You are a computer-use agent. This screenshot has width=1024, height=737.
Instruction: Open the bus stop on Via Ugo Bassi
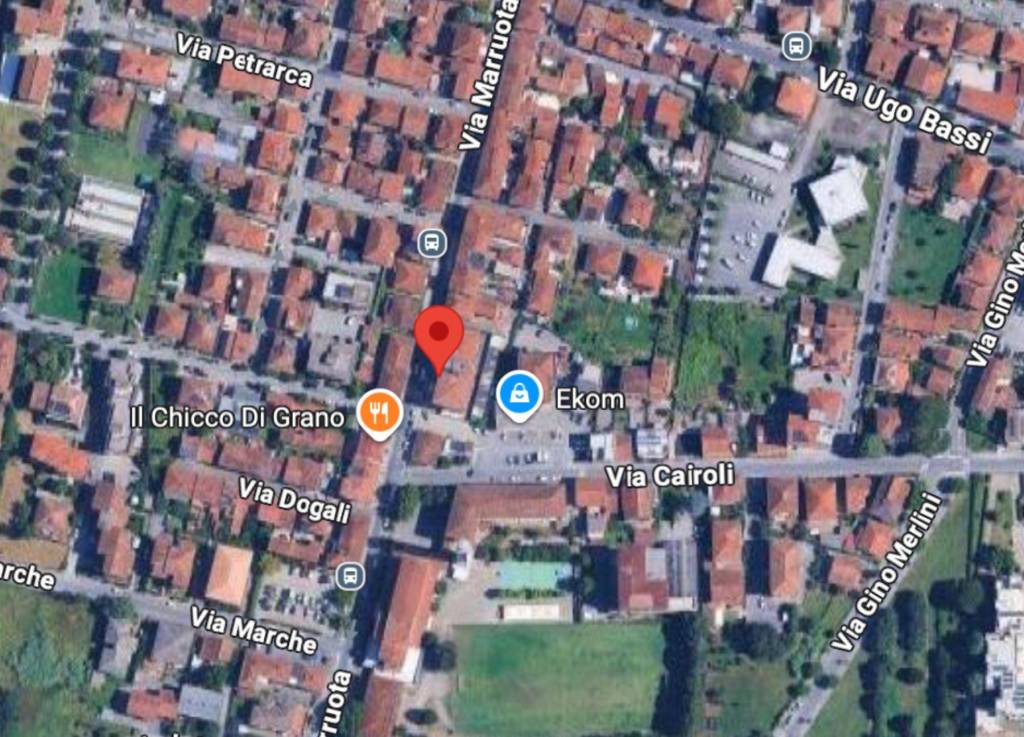(x=796, y=45)
